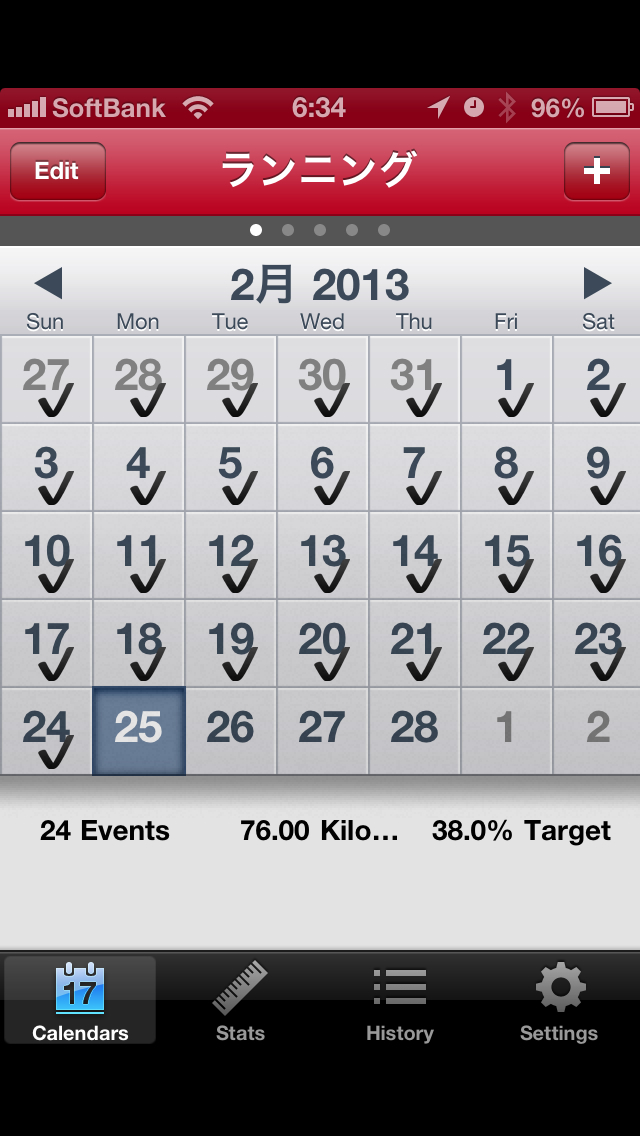Choose February 3 in the calendar
Image resolution: width=640 pixels, height=1136 pixels.
point(46,467)
